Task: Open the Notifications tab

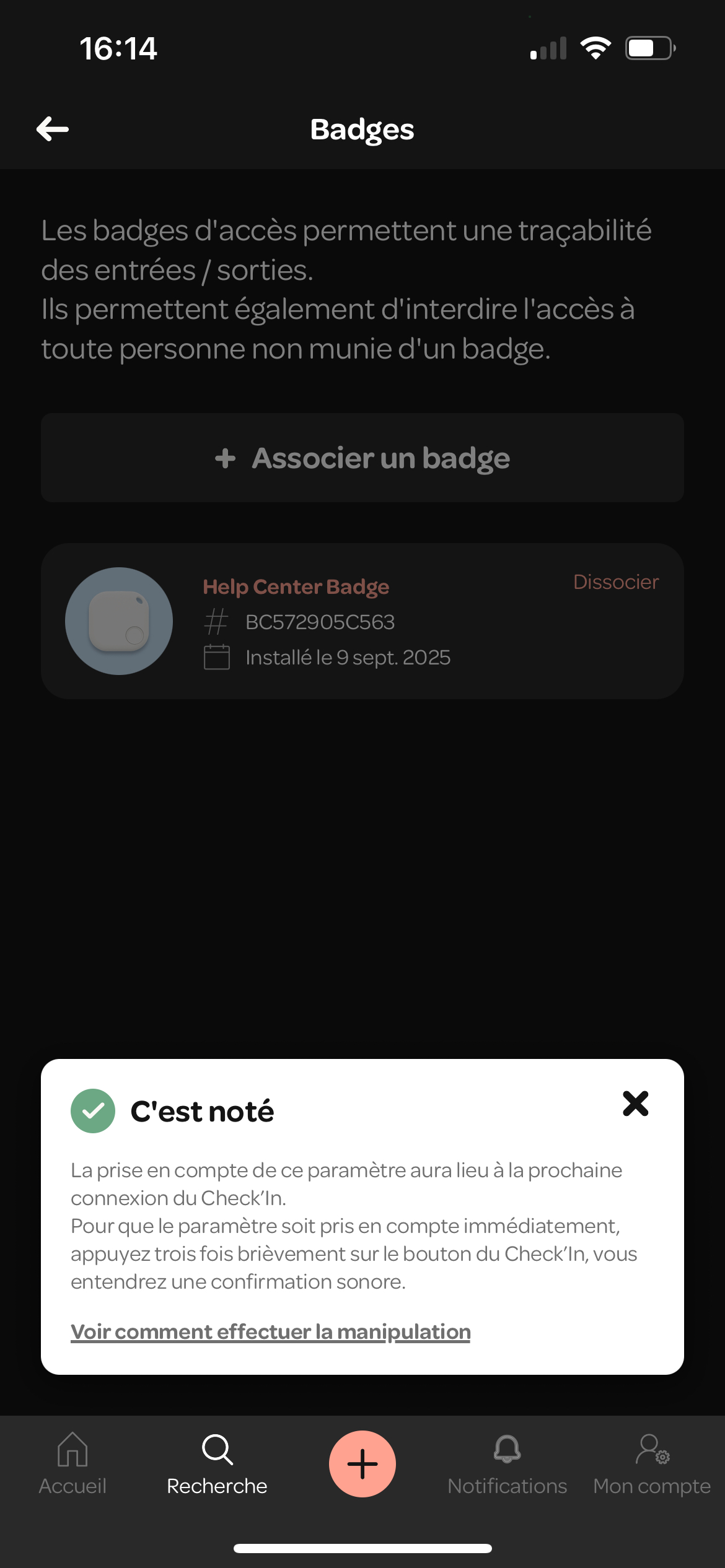Action: tap(507, 1464)
